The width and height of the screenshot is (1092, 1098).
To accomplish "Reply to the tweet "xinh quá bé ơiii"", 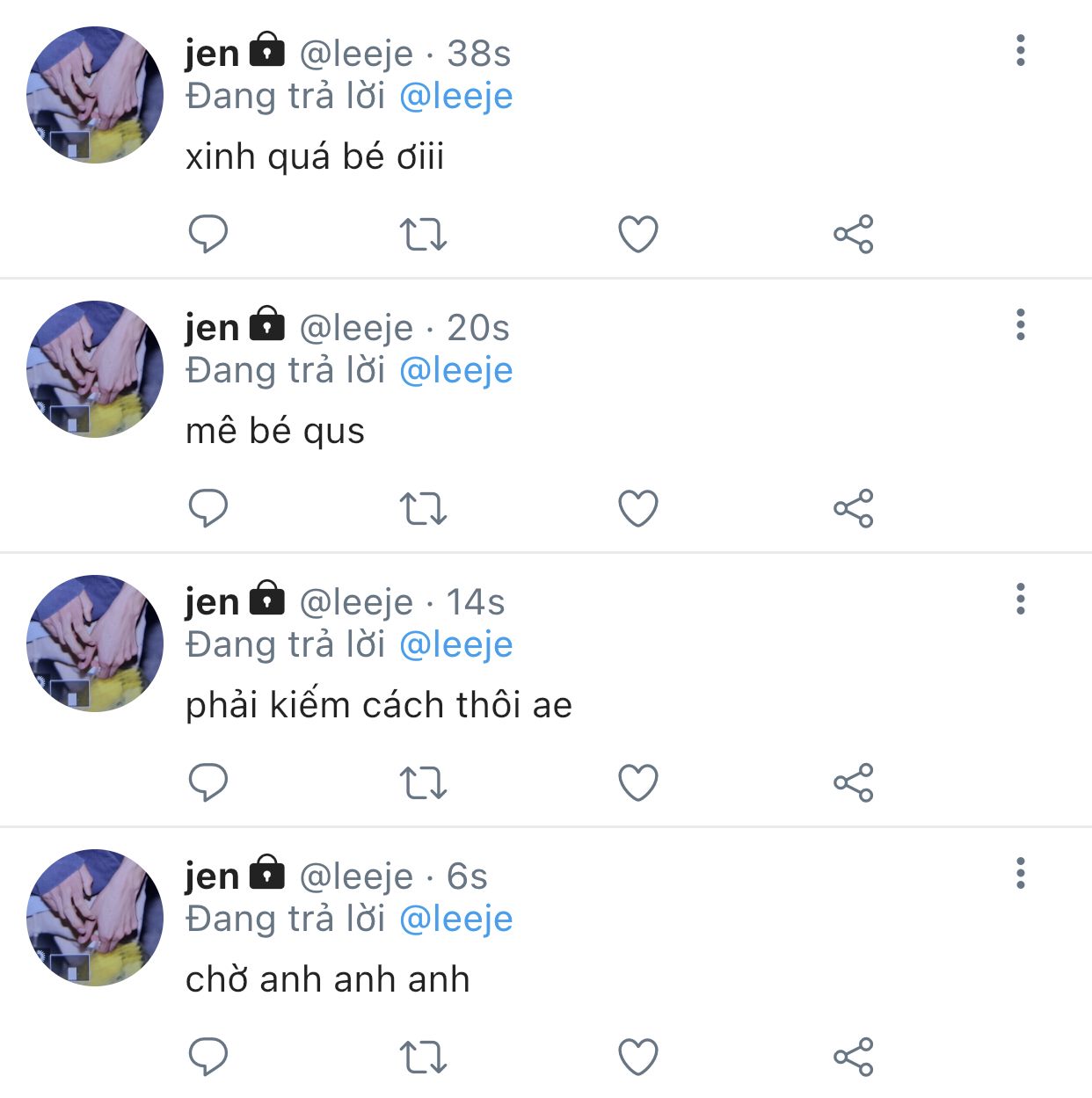I will [208, 234].
